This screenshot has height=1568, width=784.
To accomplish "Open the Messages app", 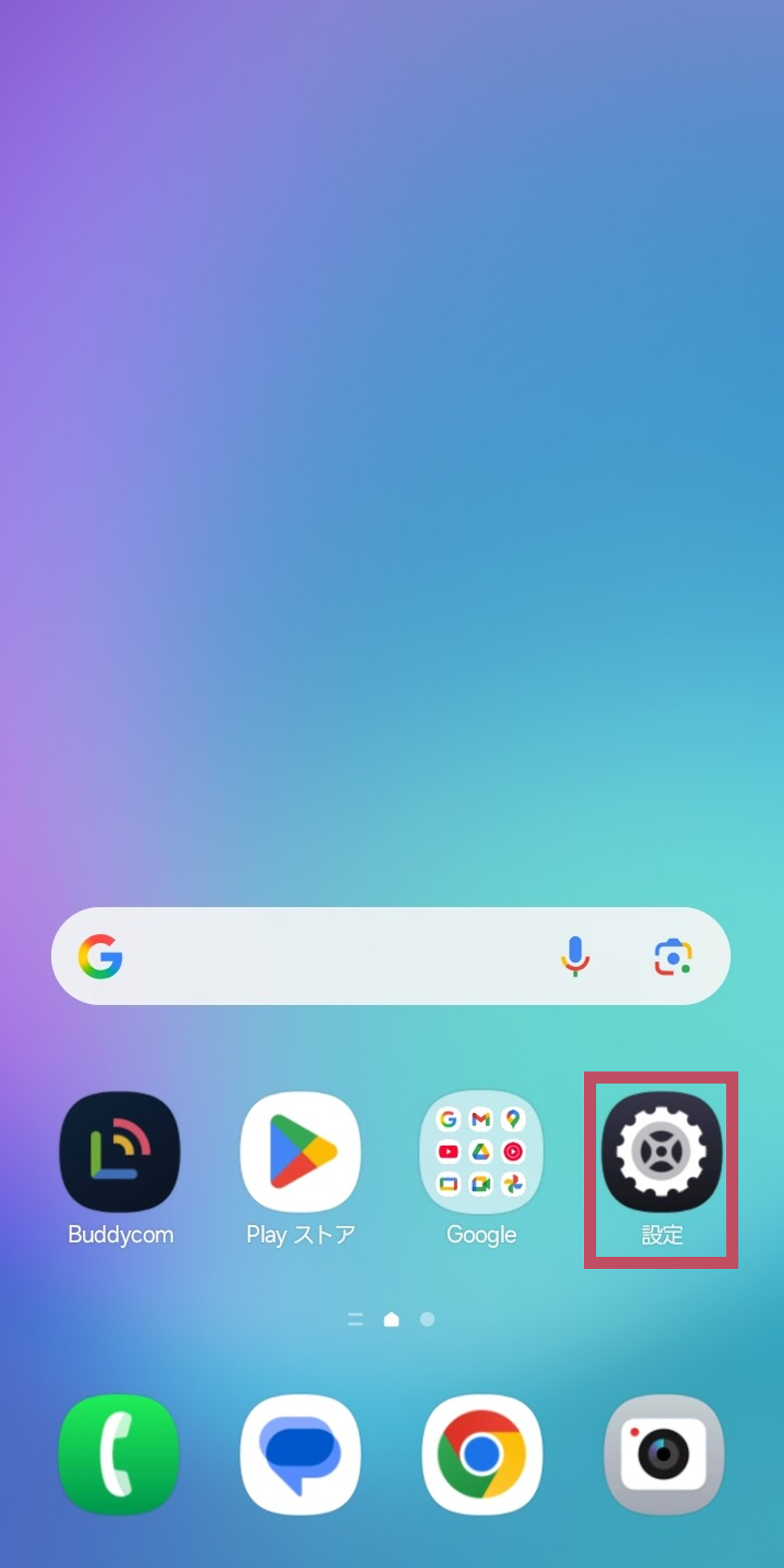I will coord(301,1454).
